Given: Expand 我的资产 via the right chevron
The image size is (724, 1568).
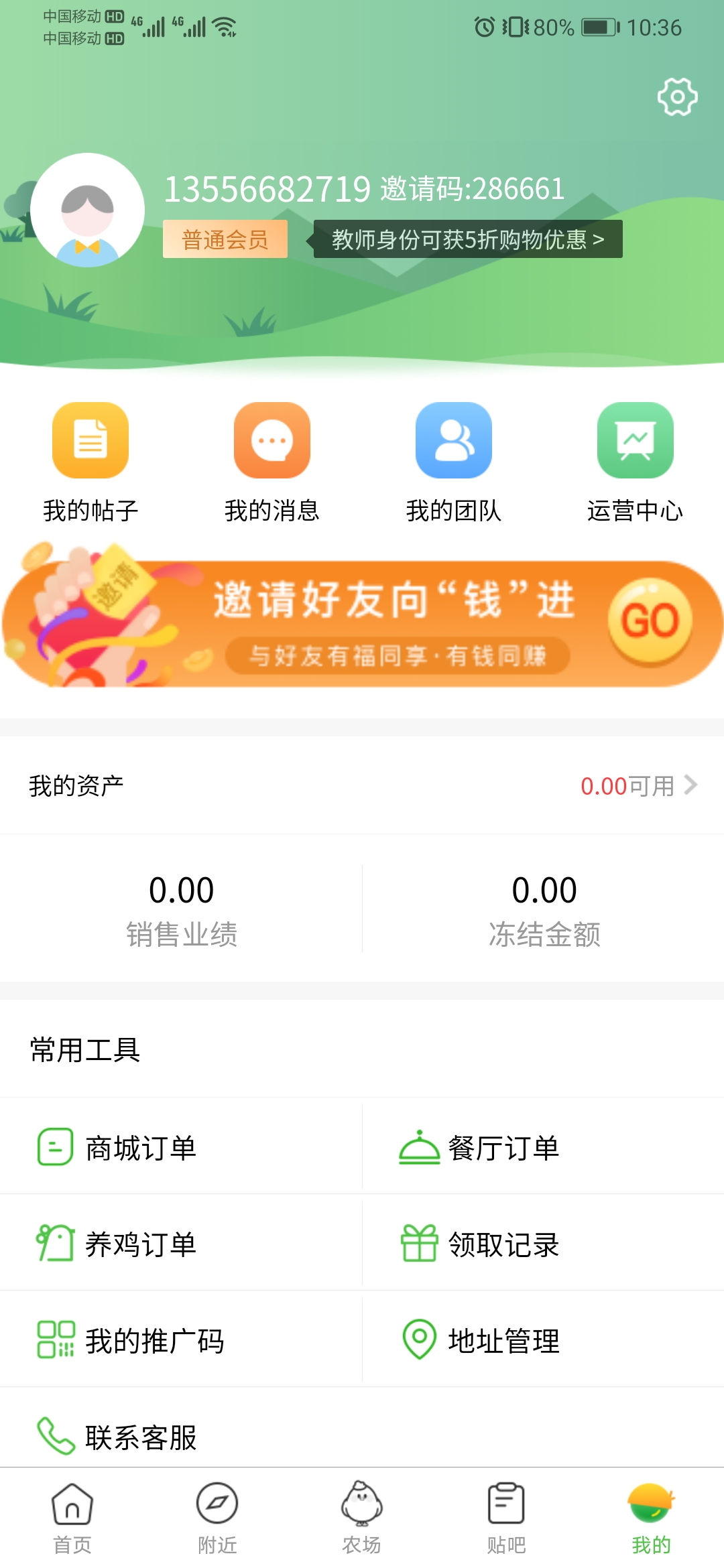Looking at the screenshot, I should tap(692, 785).
